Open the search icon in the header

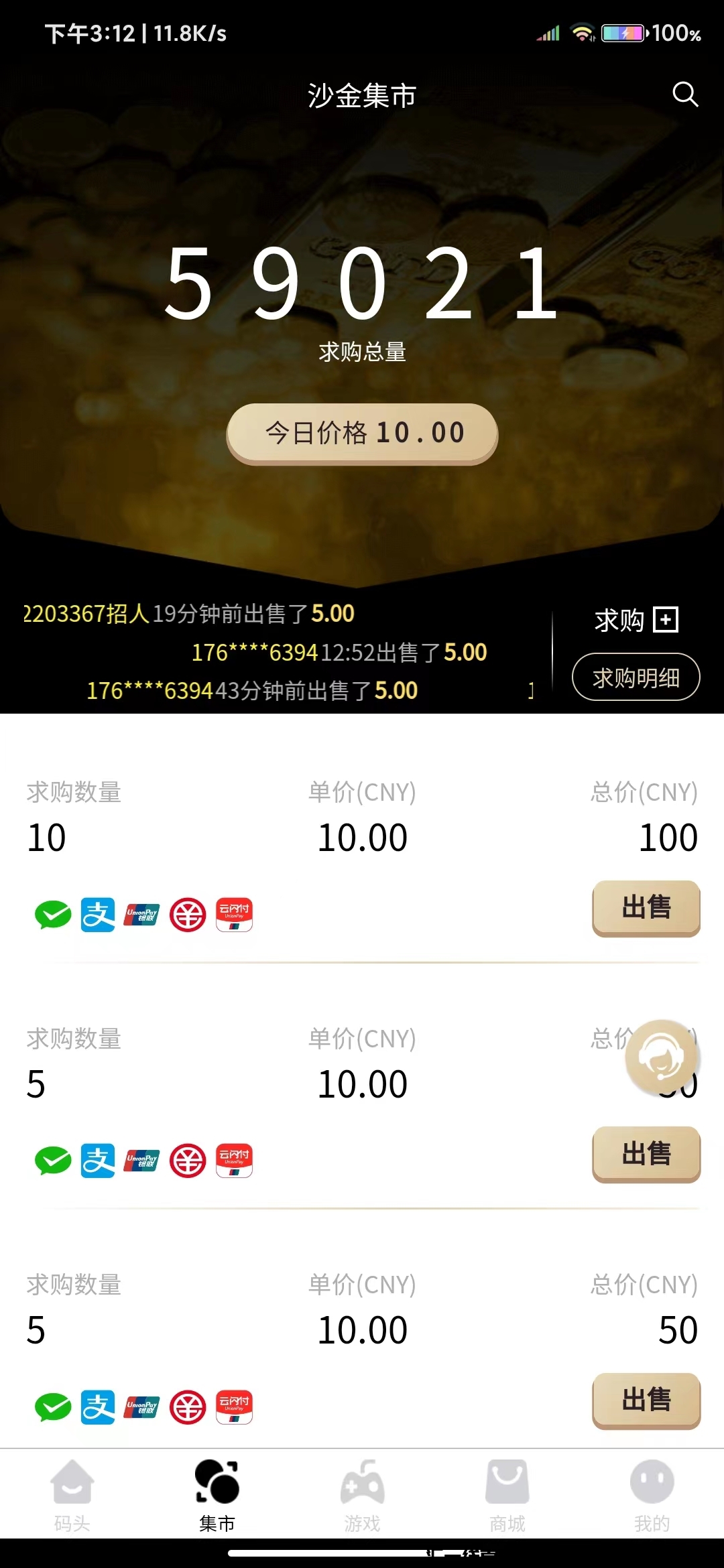(x=684, y=94)
